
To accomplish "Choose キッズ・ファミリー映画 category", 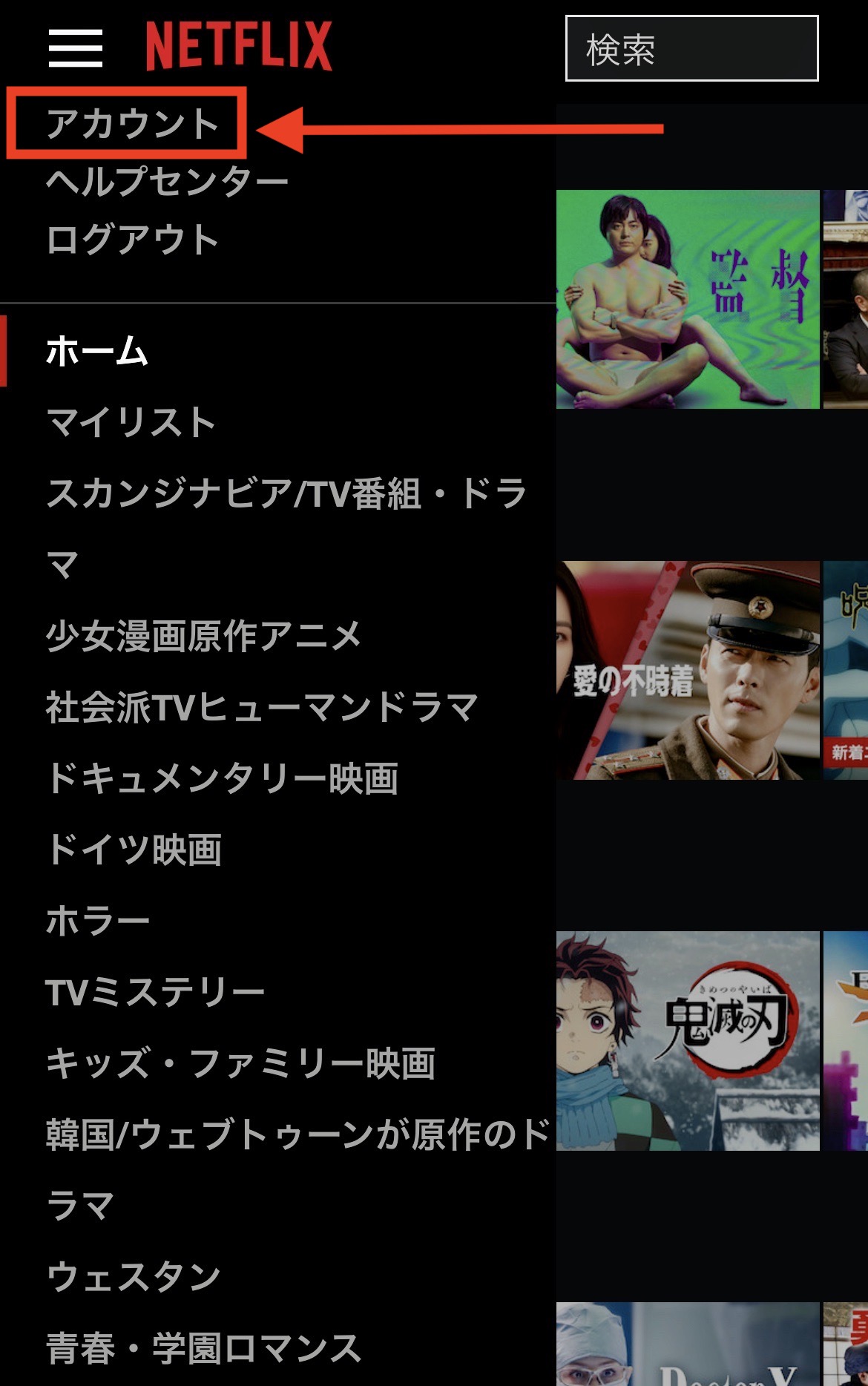I will coord(240,1063).
